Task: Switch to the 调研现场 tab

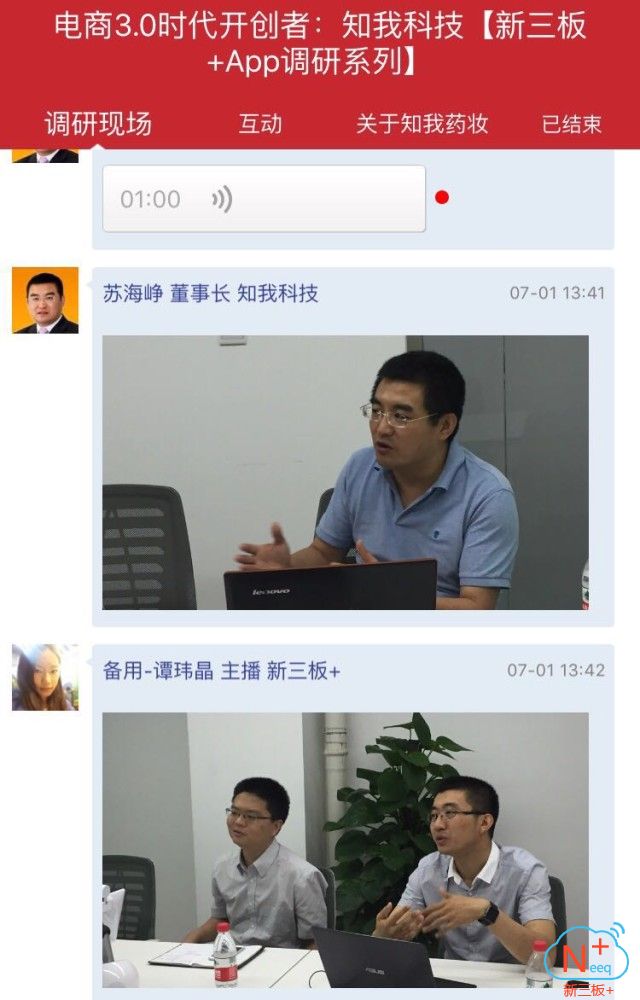Action: pos(98,124)
